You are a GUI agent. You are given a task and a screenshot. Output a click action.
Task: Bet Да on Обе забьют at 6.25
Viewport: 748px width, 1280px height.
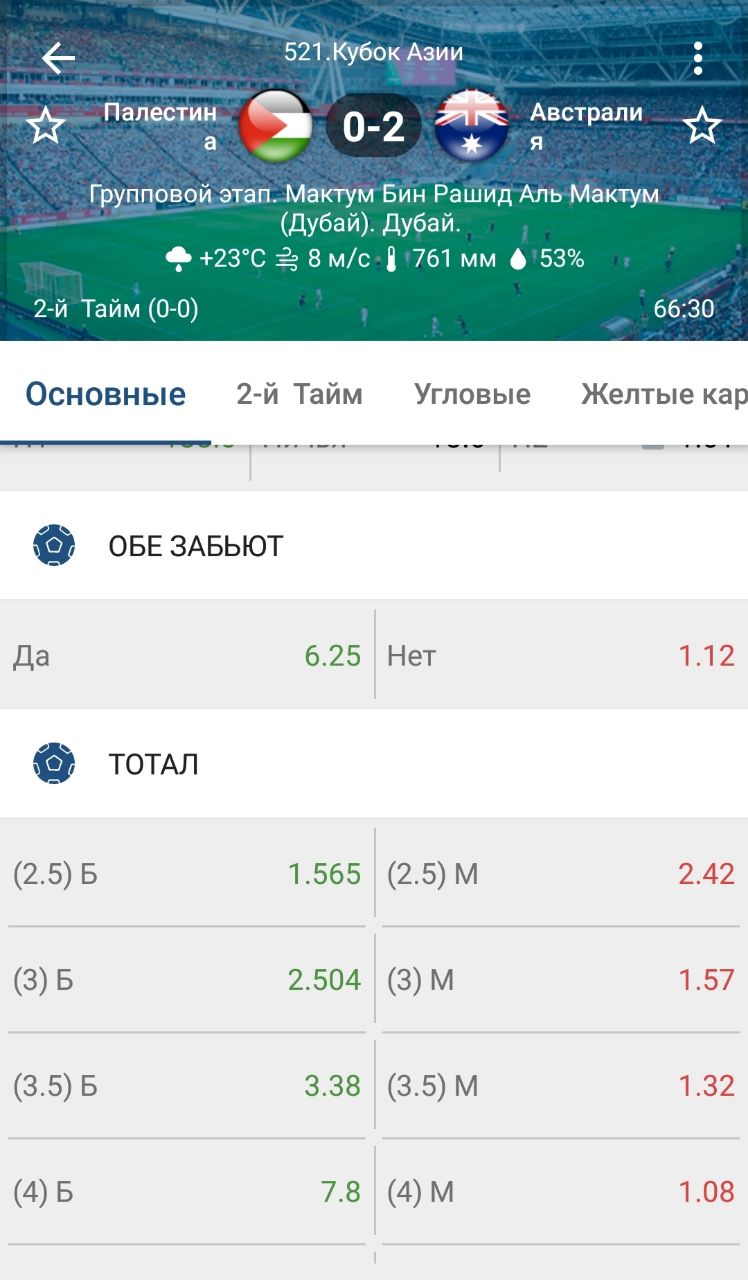[x=187, y=655]
